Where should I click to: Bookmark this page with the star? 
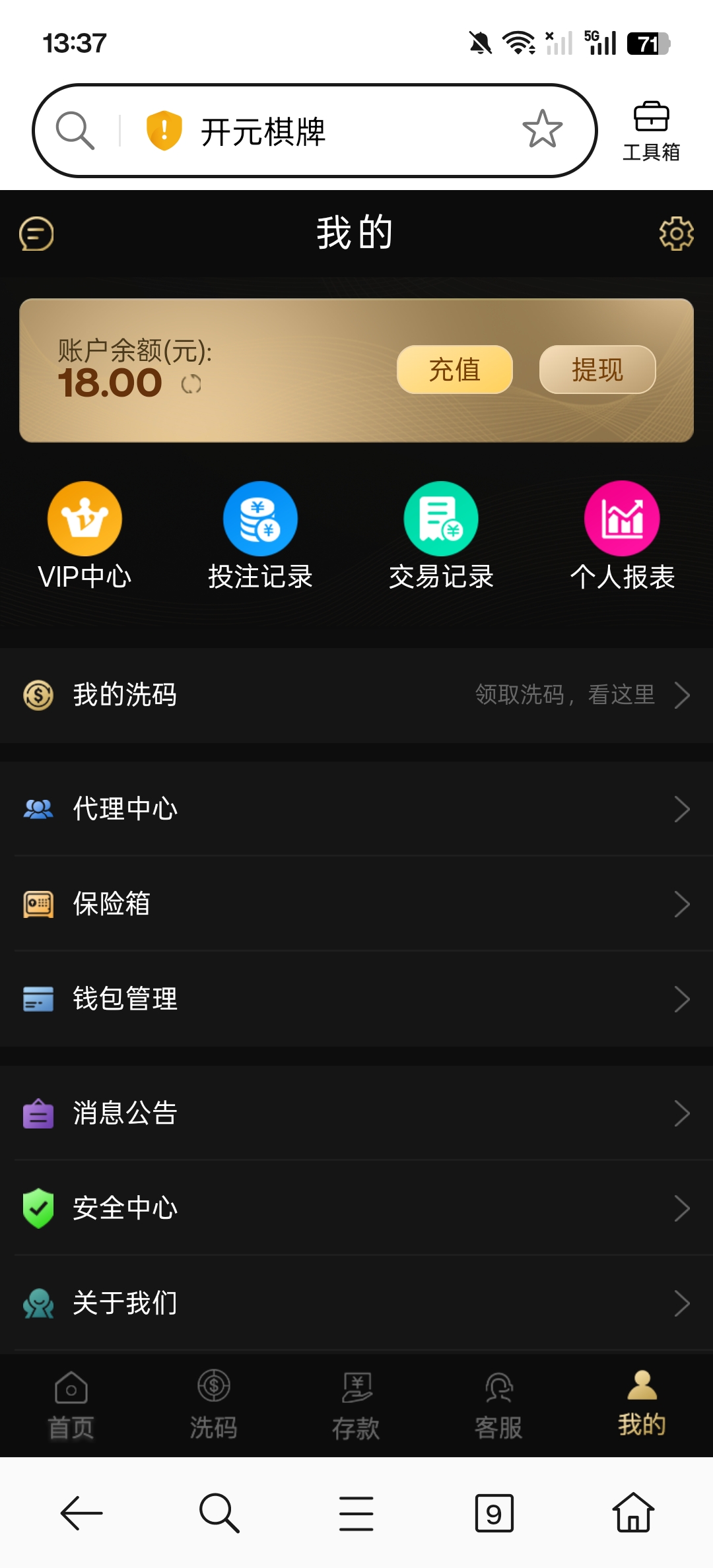542,129
